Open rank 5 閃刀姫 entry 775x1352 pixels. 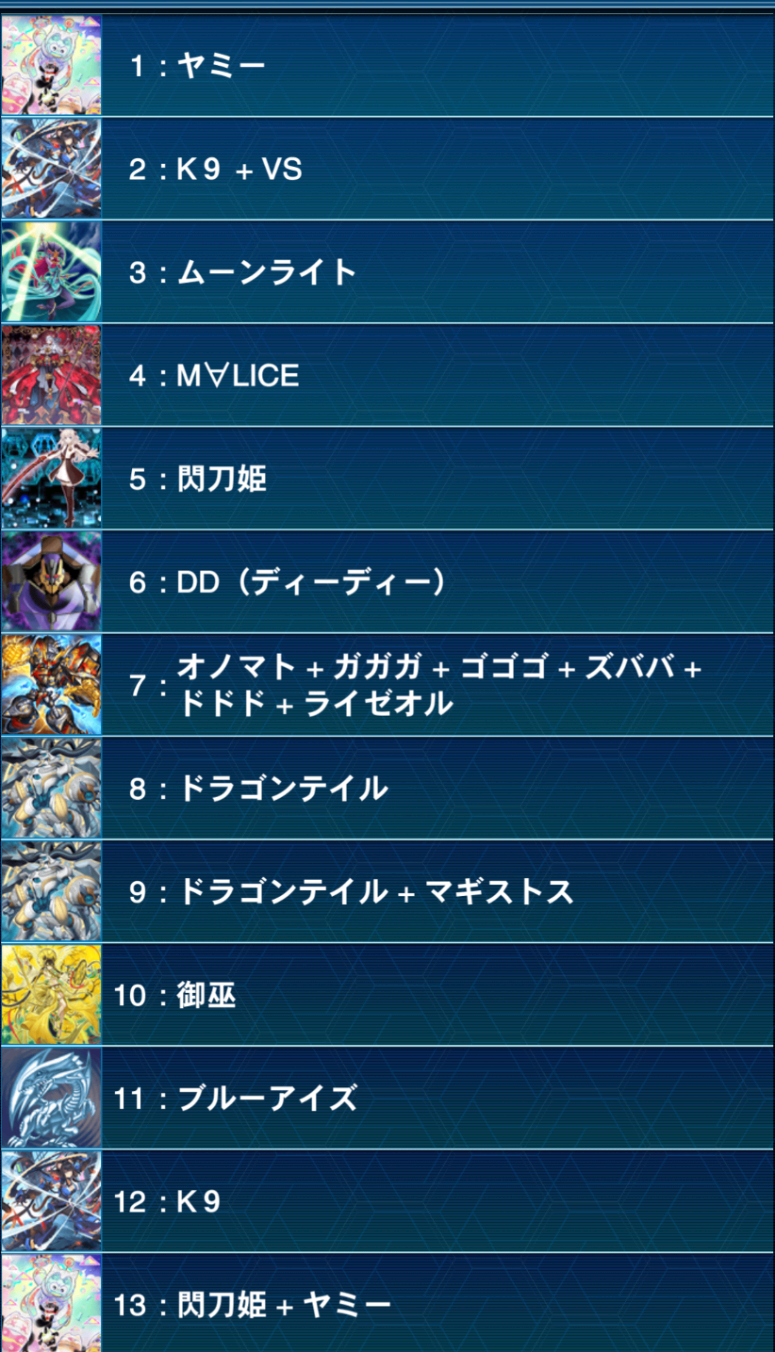pos(387,478)
